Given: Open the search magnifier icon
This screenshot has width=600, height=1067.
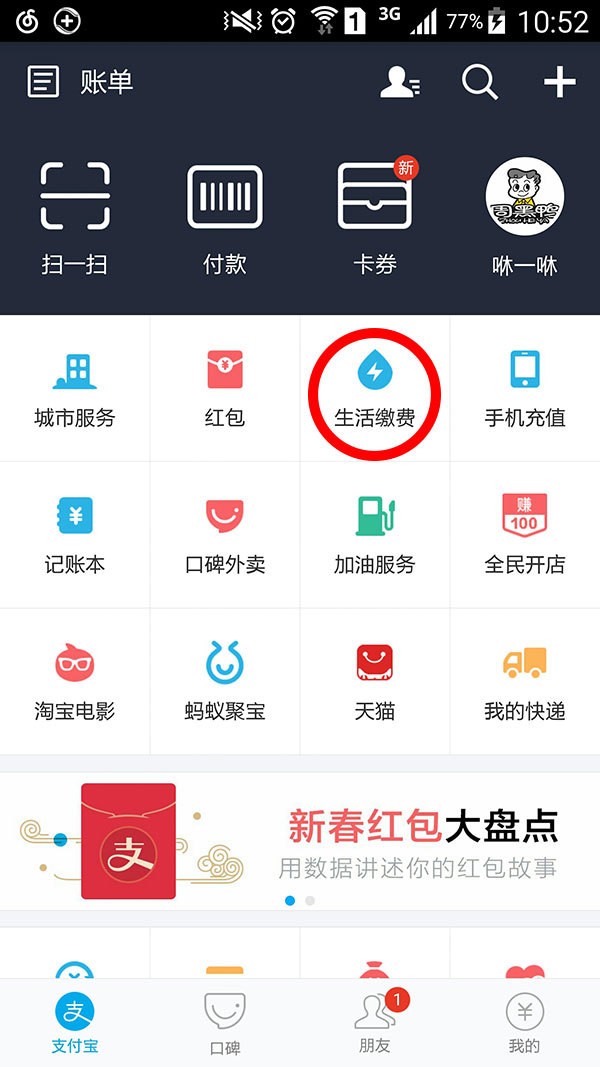Looking at the screenshot, I should [x=479, y=83].
